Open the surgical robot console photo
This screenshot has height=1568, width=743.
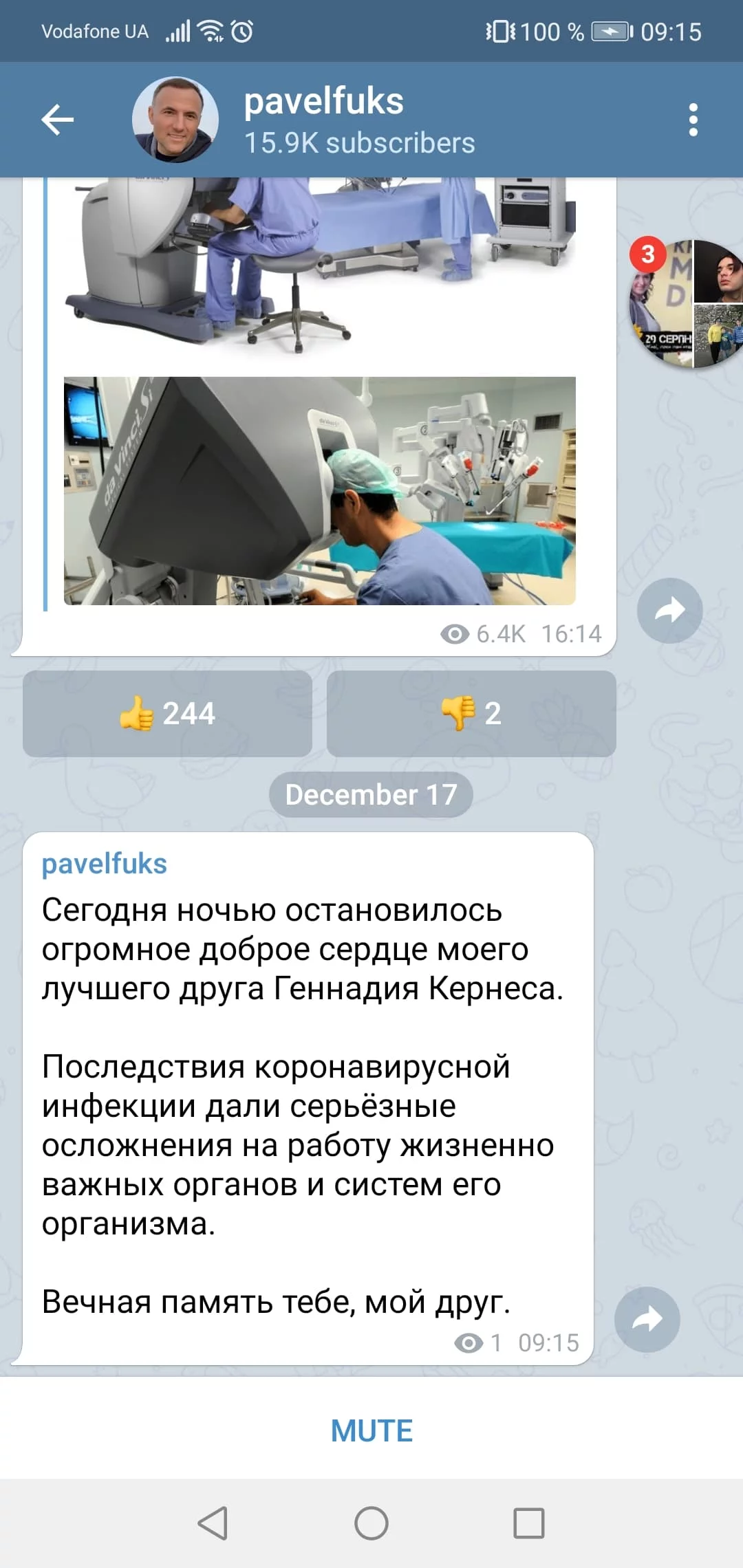pyautogui.click(x=320, y=261)
